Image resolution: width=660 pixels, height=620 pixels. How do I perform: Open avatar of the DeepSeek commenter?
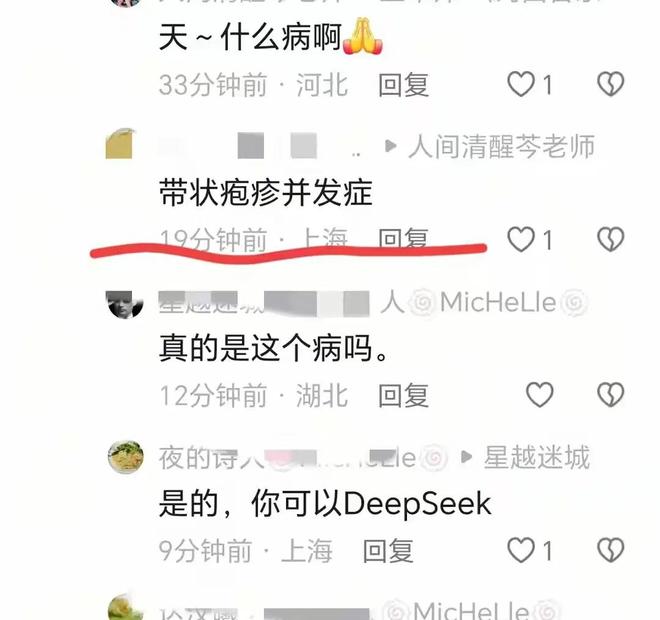125,457
